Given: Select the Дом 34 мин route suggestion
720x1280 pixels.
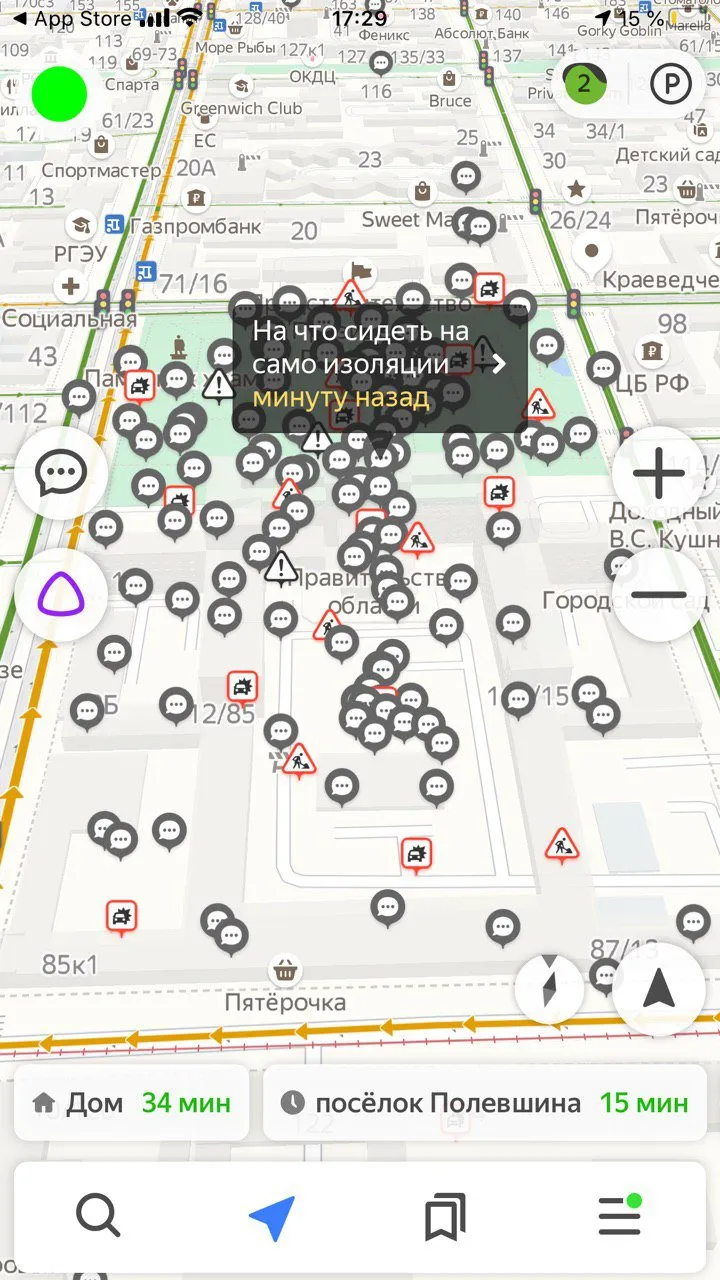Looking at the screenshot, I should click(x=131, y=1103).
